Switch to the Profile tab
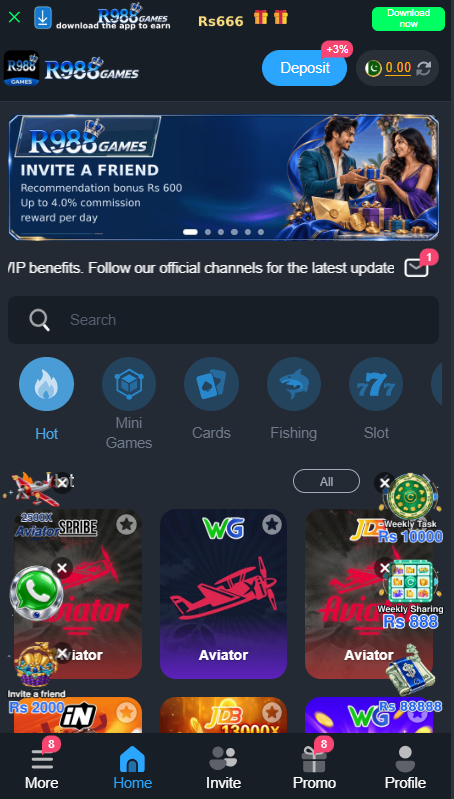This screenshot has width=454, height=799. (x=405, y=768)
